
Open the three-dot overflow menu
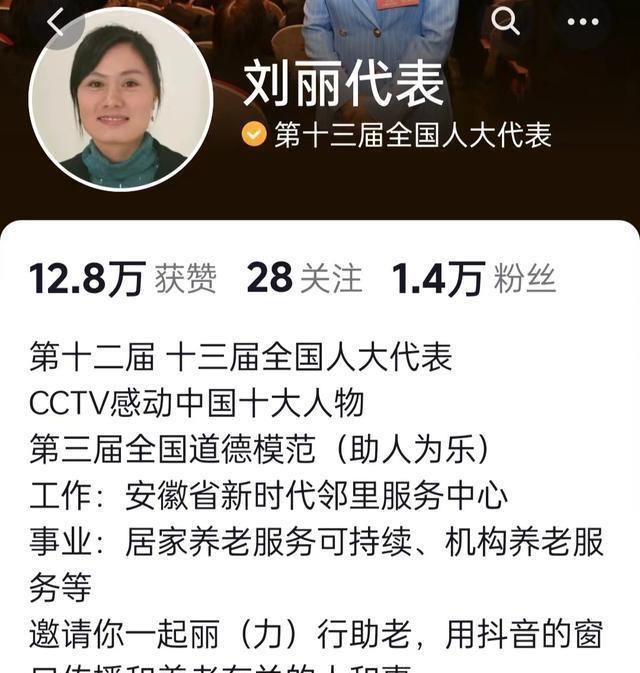click(583, 21)
